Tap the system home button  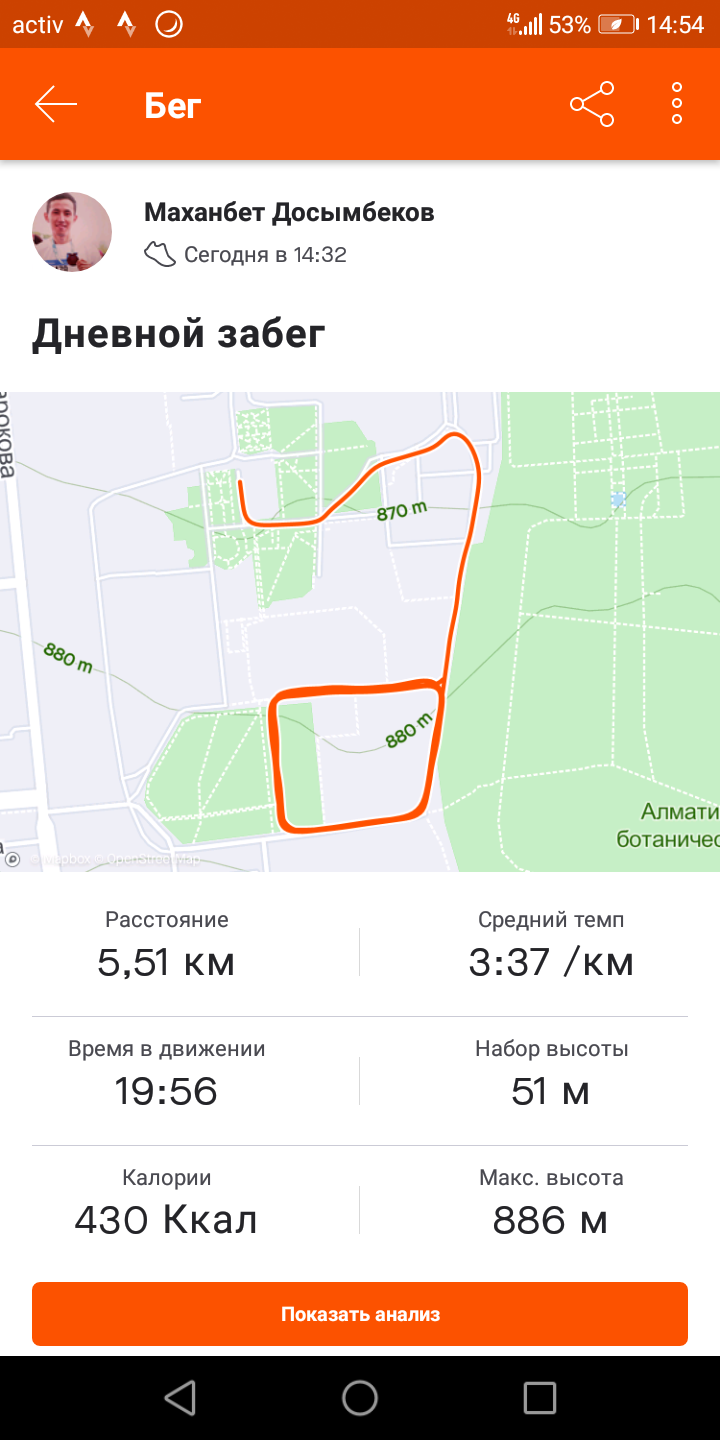360,1398
